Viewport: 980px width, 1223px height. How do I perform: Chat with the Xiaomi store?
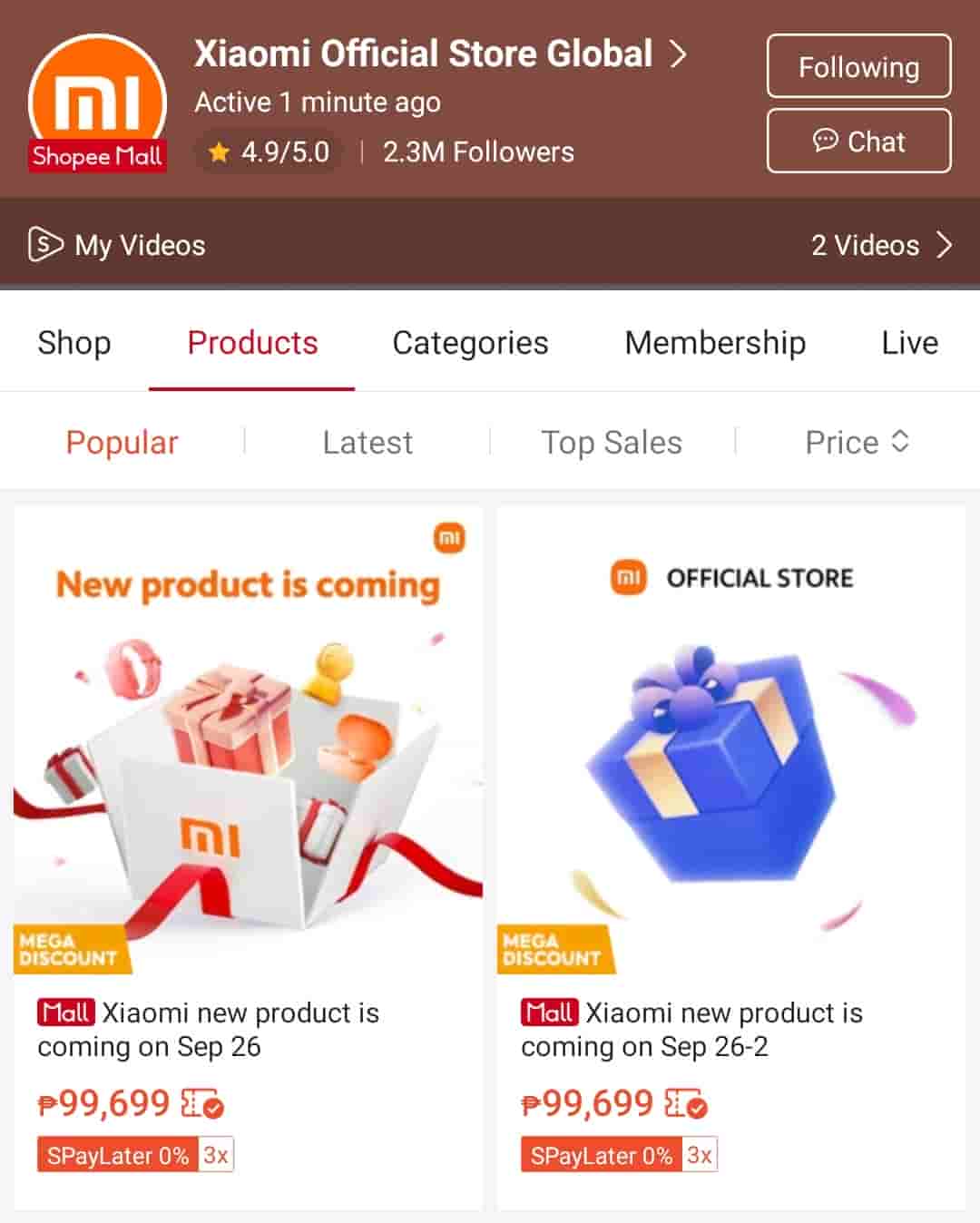pos(858,142)
